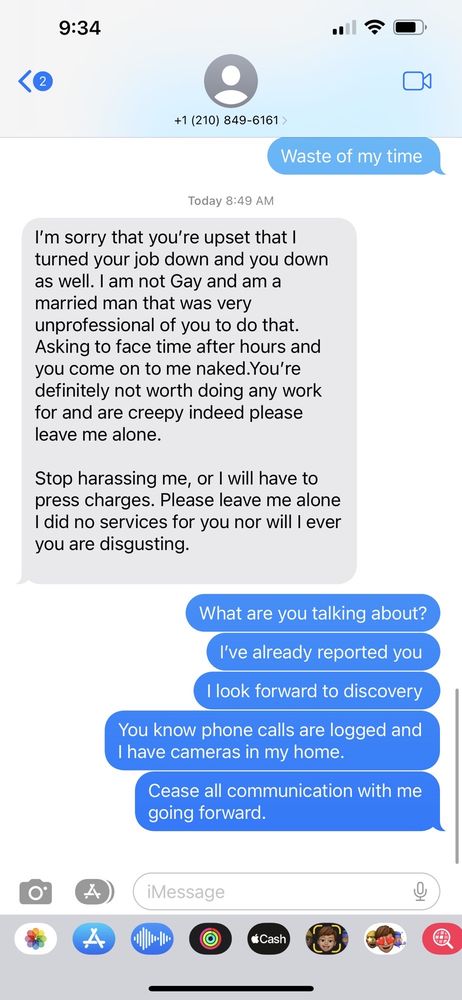Toggle the iMessage apps drawer
The height and width of the screenshot is (1000, 462).
(94, 891)
